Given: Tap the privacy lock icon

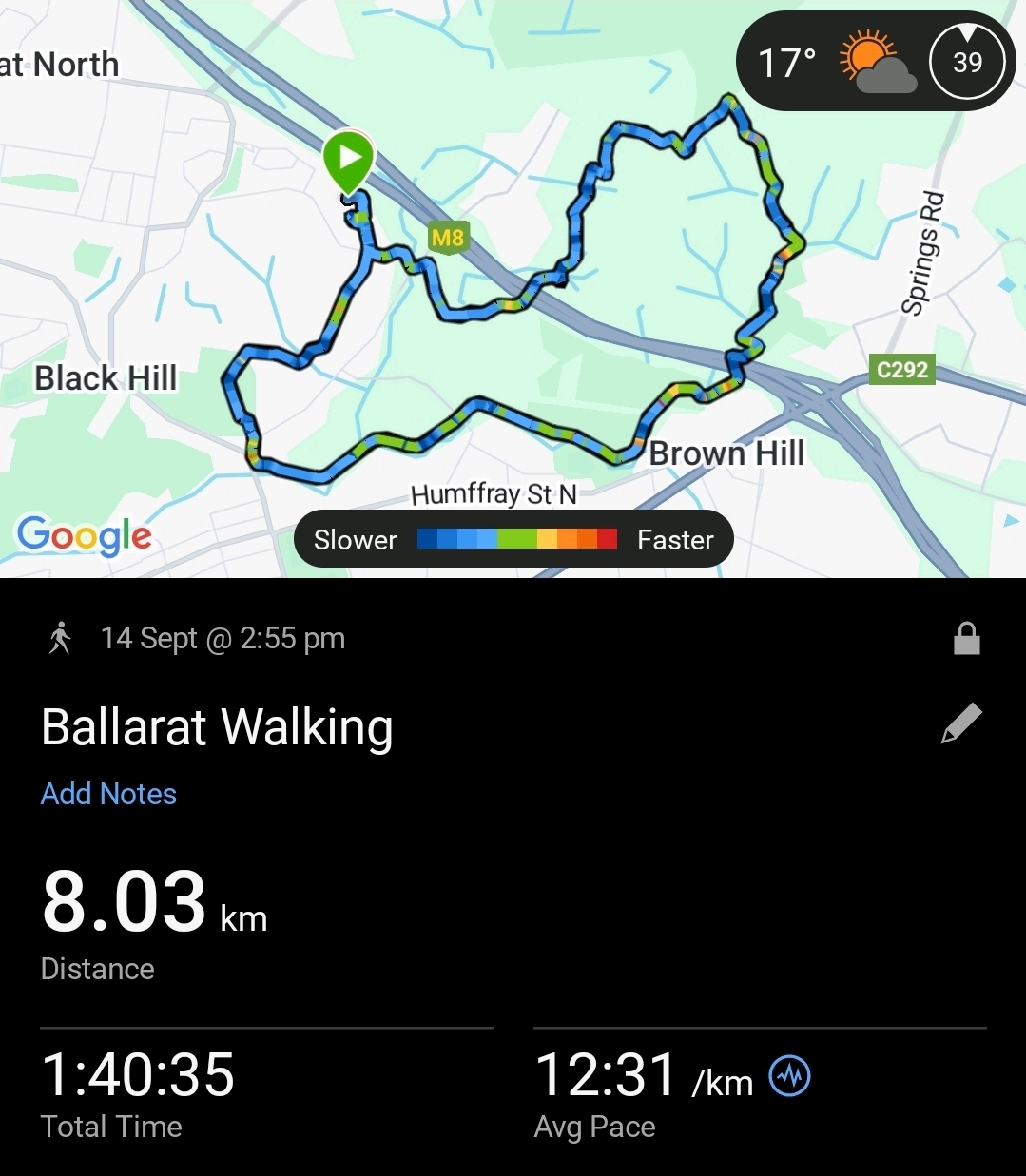Looking at the screenshot, I should tap(966, 639).
